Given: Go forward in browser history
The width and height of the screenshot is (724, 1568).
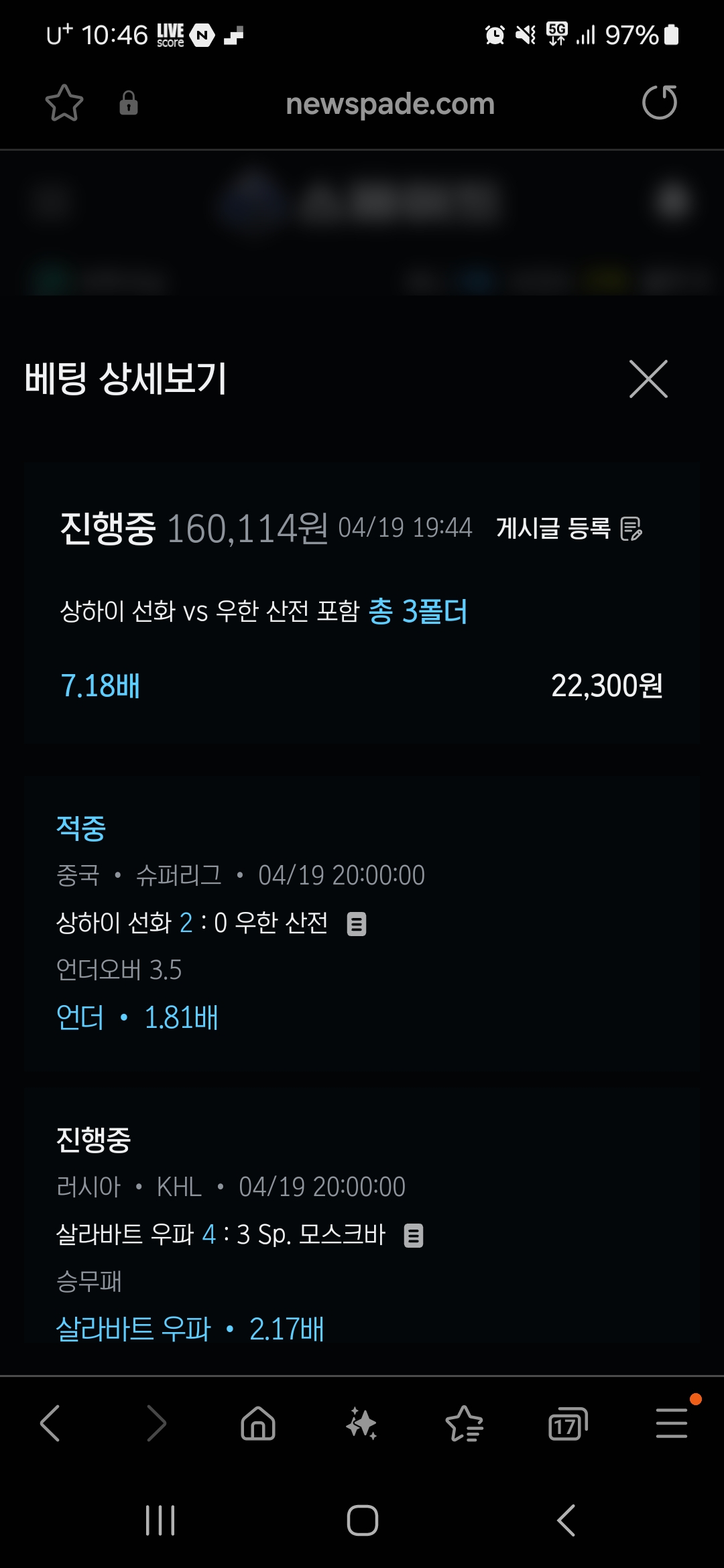Looking at the screenshot, I should pyautogui.click(x=156, y=1423).
